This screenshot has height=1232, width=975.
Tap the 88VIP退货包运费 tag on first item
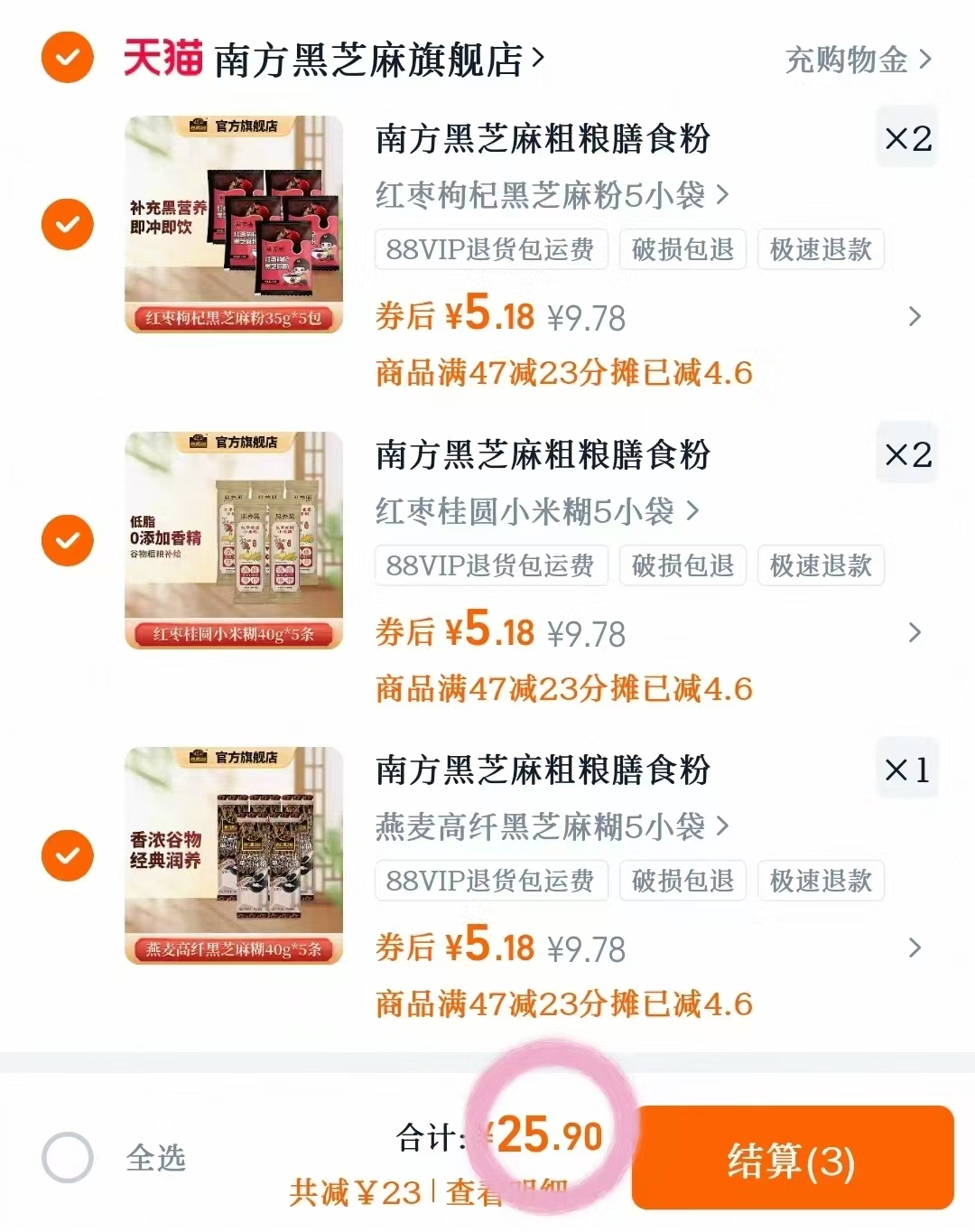pyautogui.click(x=491, y=250)
